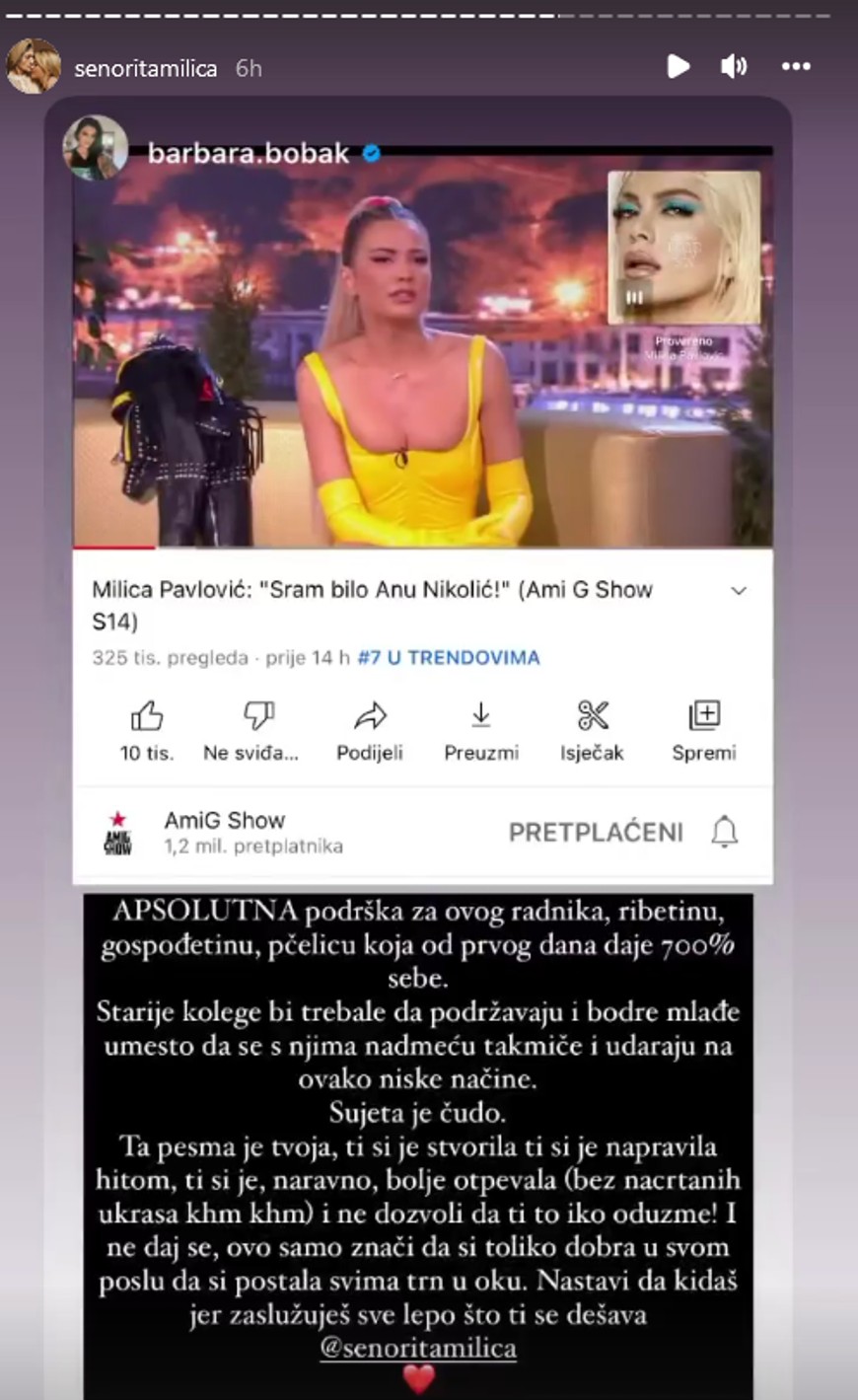
Task: Click the thumbs-up like icon
Action: pos(148,717)
